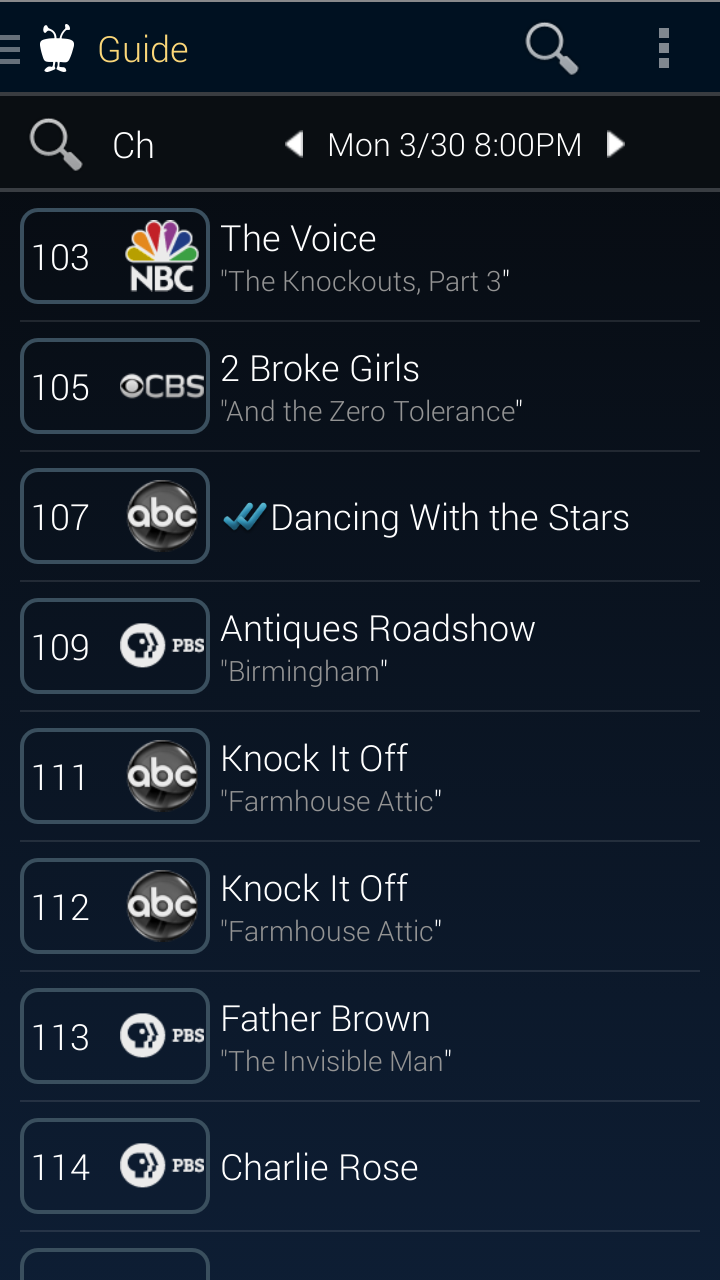Select the CBS logo next to channel 105
Viewport: 720px width, 1280px height.
point(163,386)
